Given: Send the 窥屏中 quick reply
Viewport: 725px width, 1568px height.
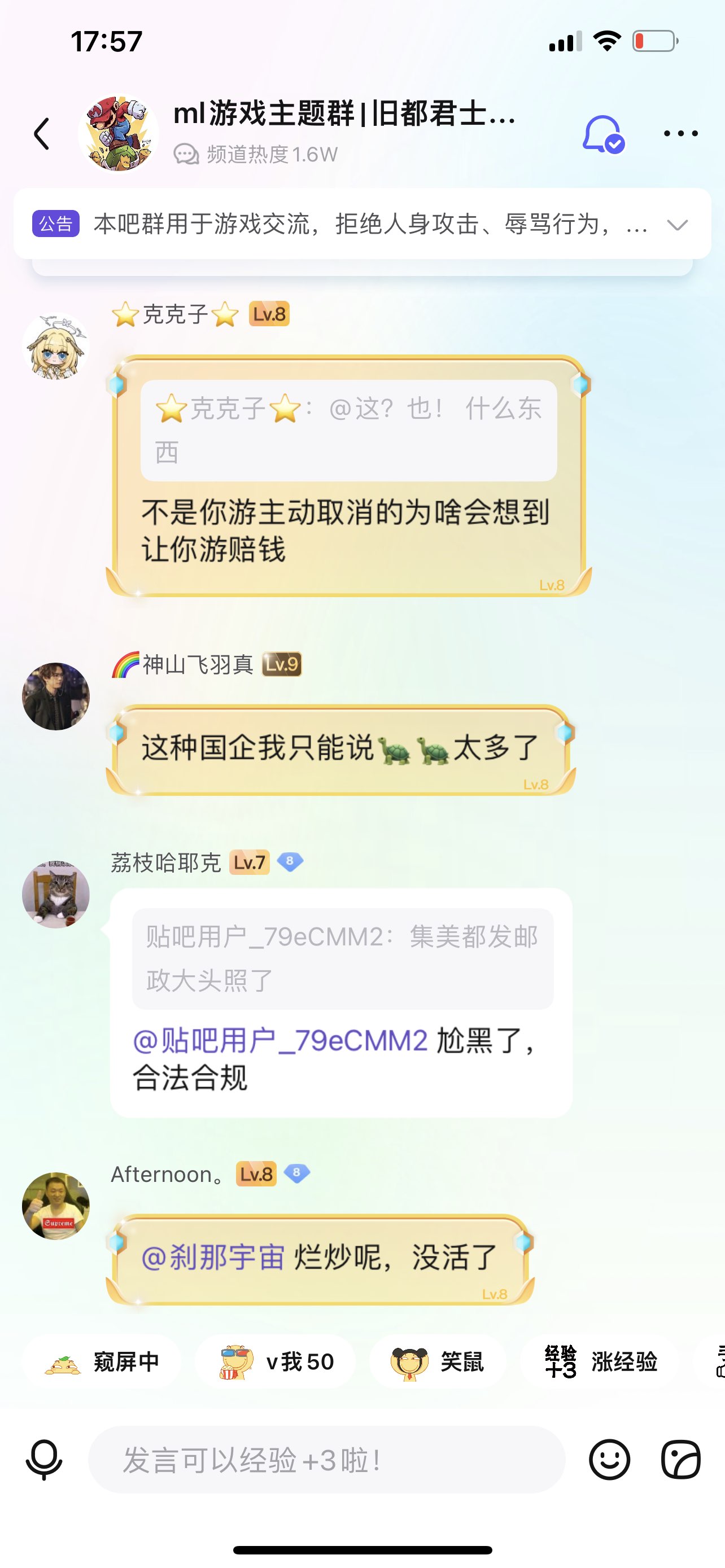Looking at the screenshot, I should coord(102,1361).
